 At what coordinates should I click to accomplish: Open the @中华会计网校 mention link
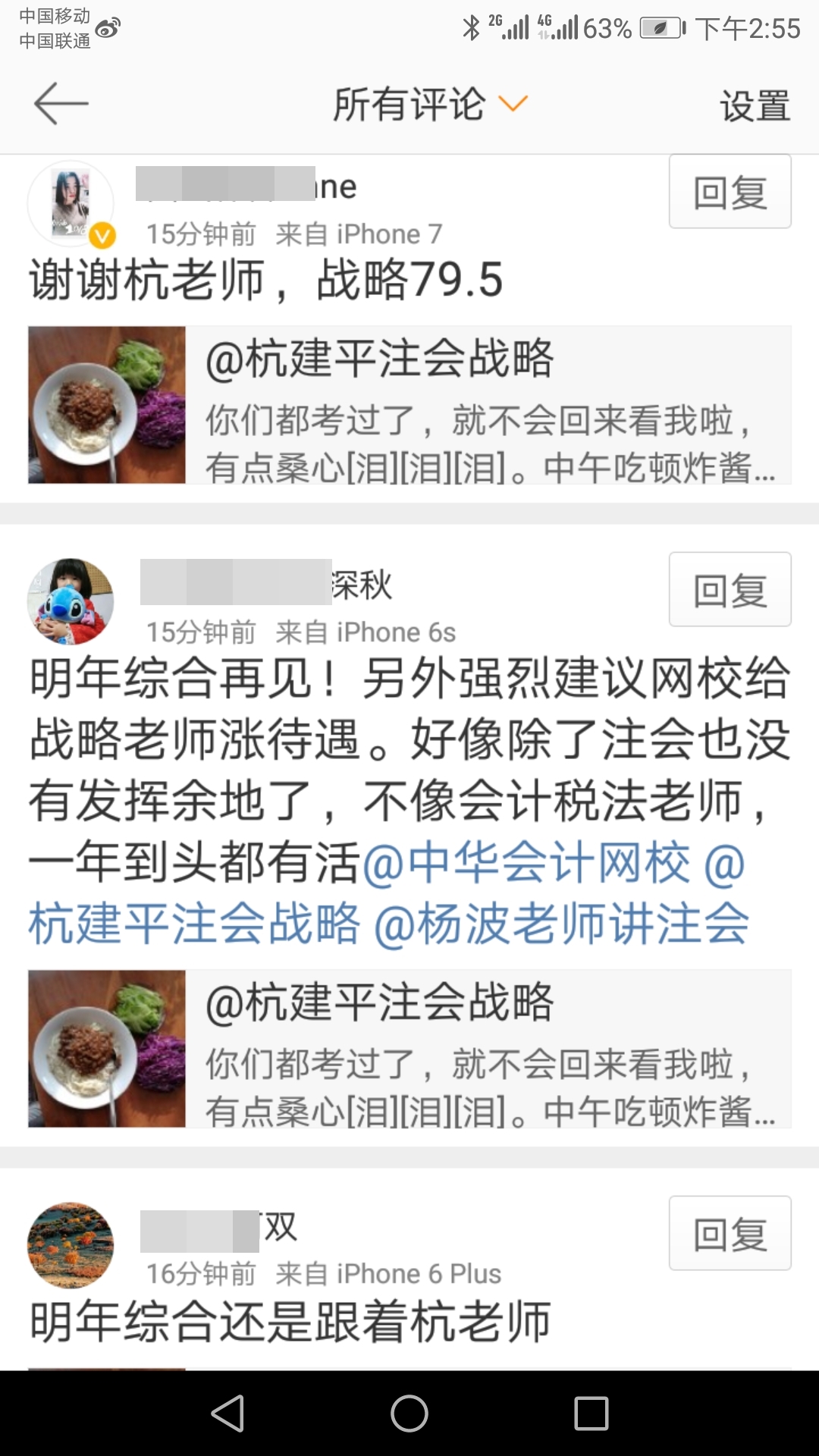[526, 863]
